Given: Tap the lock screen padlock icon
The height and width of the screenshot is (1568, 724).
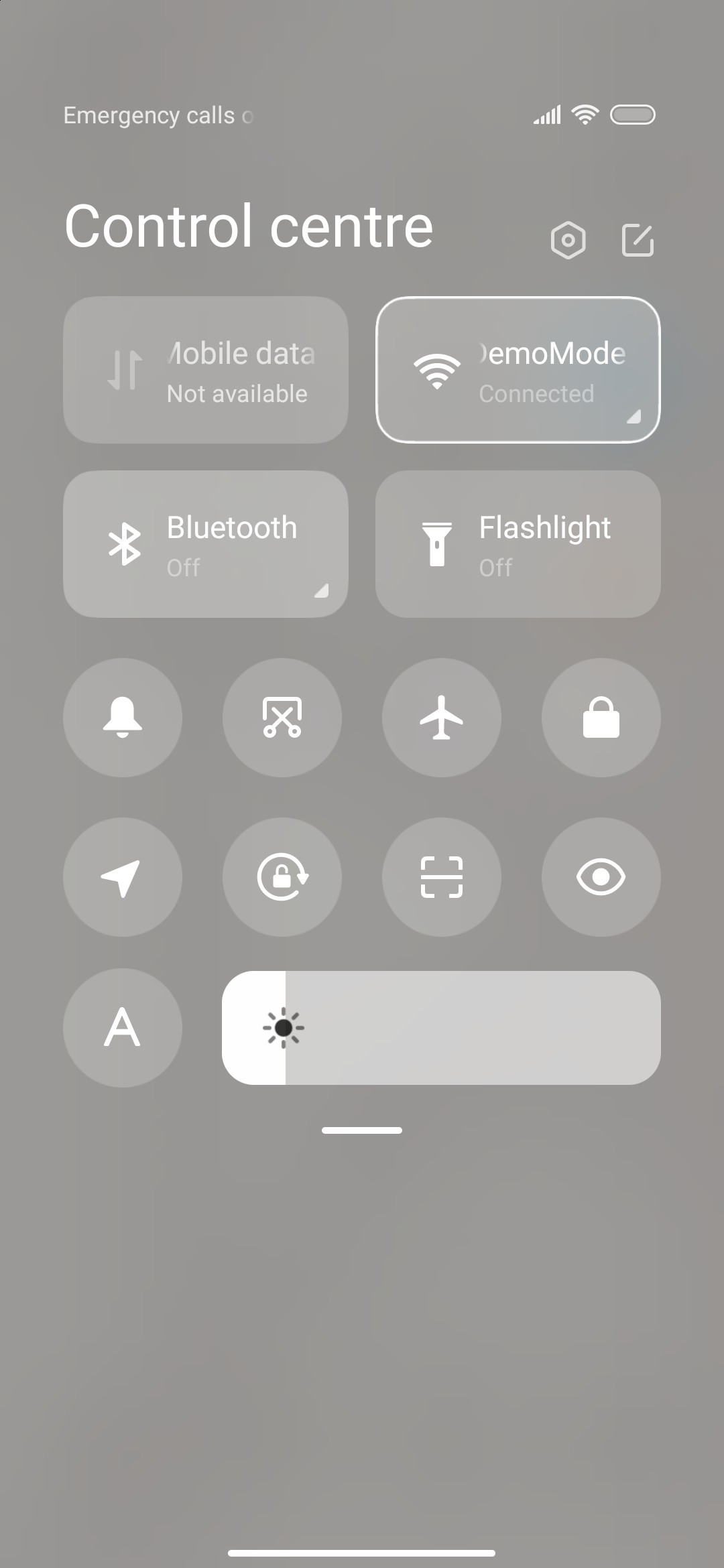Looking at the screenshot, I should [601, 718].
